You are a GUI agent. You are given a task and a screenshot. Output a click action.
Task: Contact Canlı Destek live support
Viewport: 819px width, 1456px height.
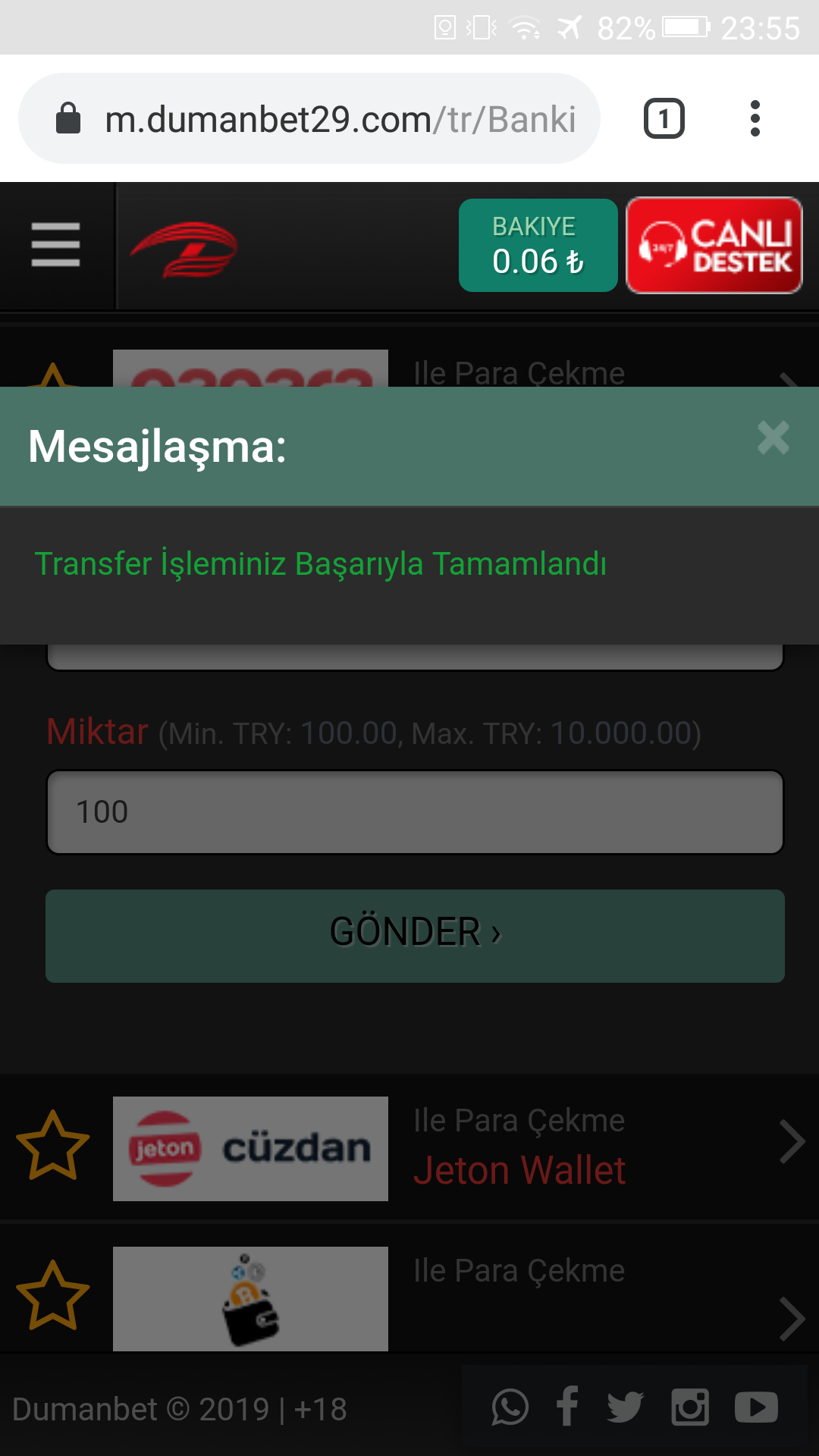tap(714, 245)
